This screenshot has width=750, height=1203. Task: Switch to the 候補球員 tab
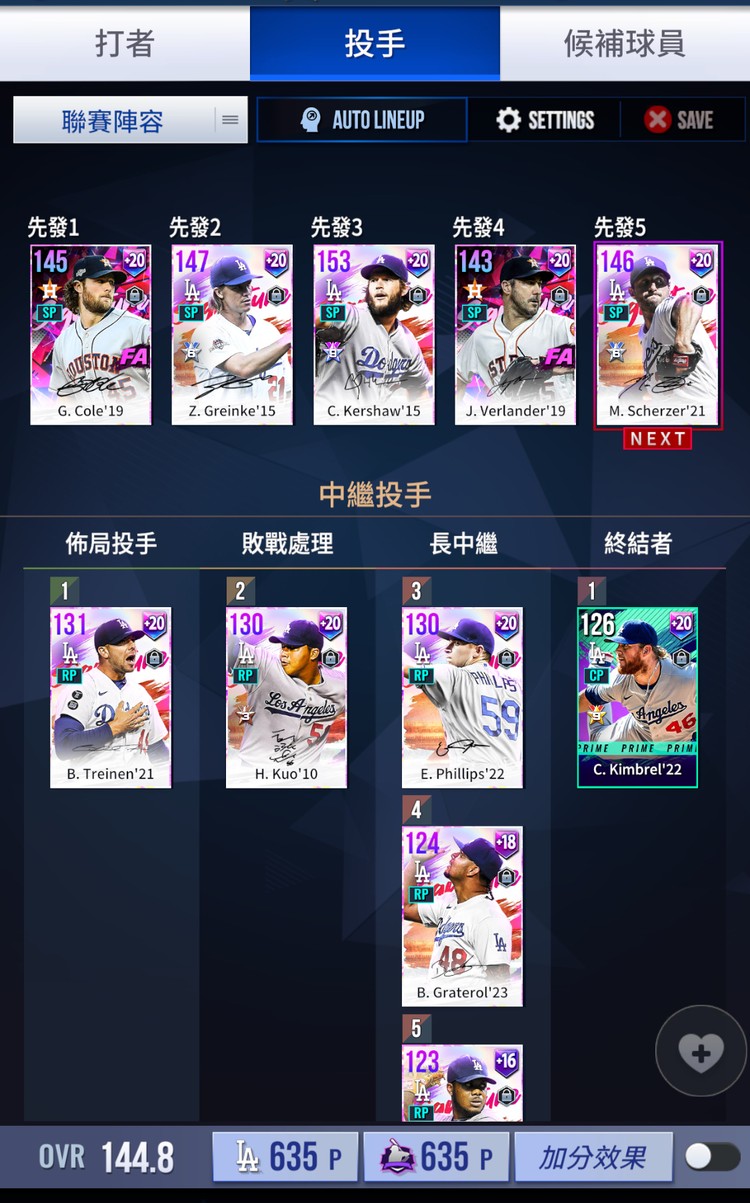(624, 43)
